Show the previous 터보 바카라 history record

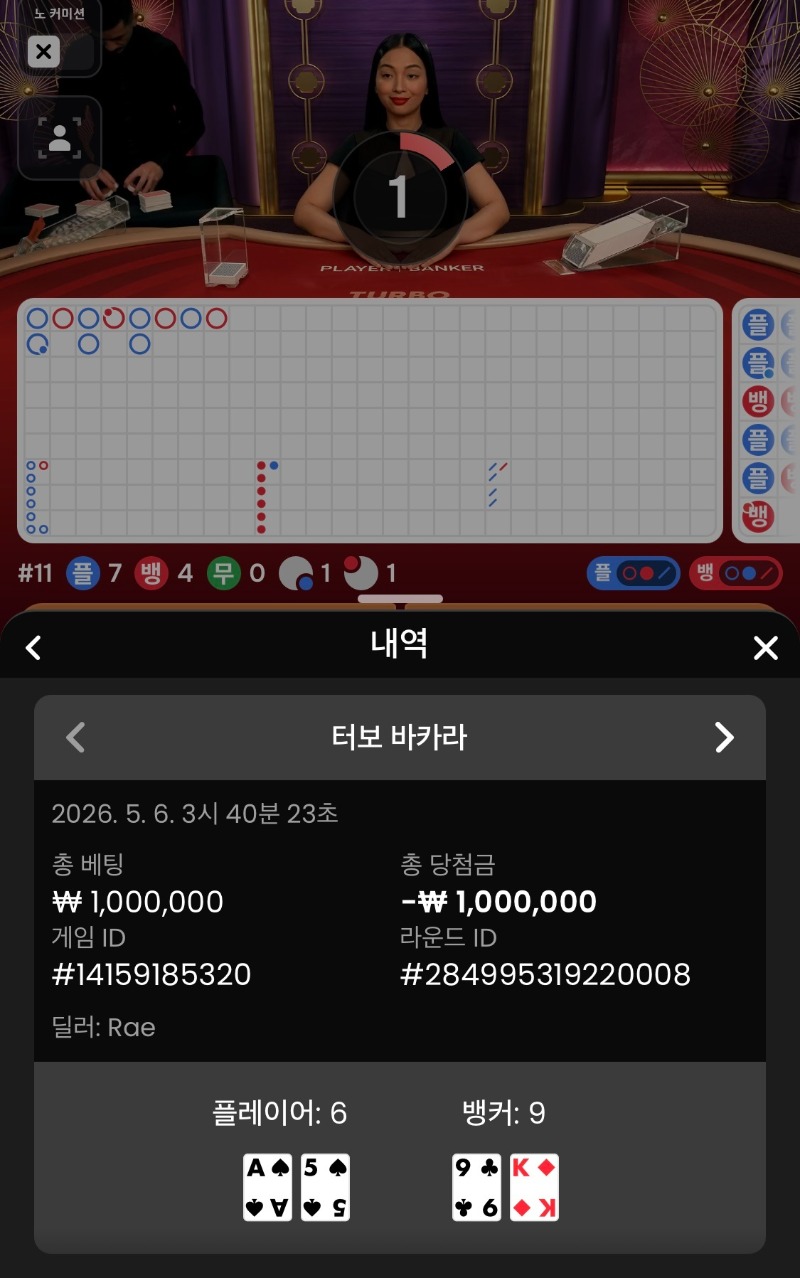75,738
